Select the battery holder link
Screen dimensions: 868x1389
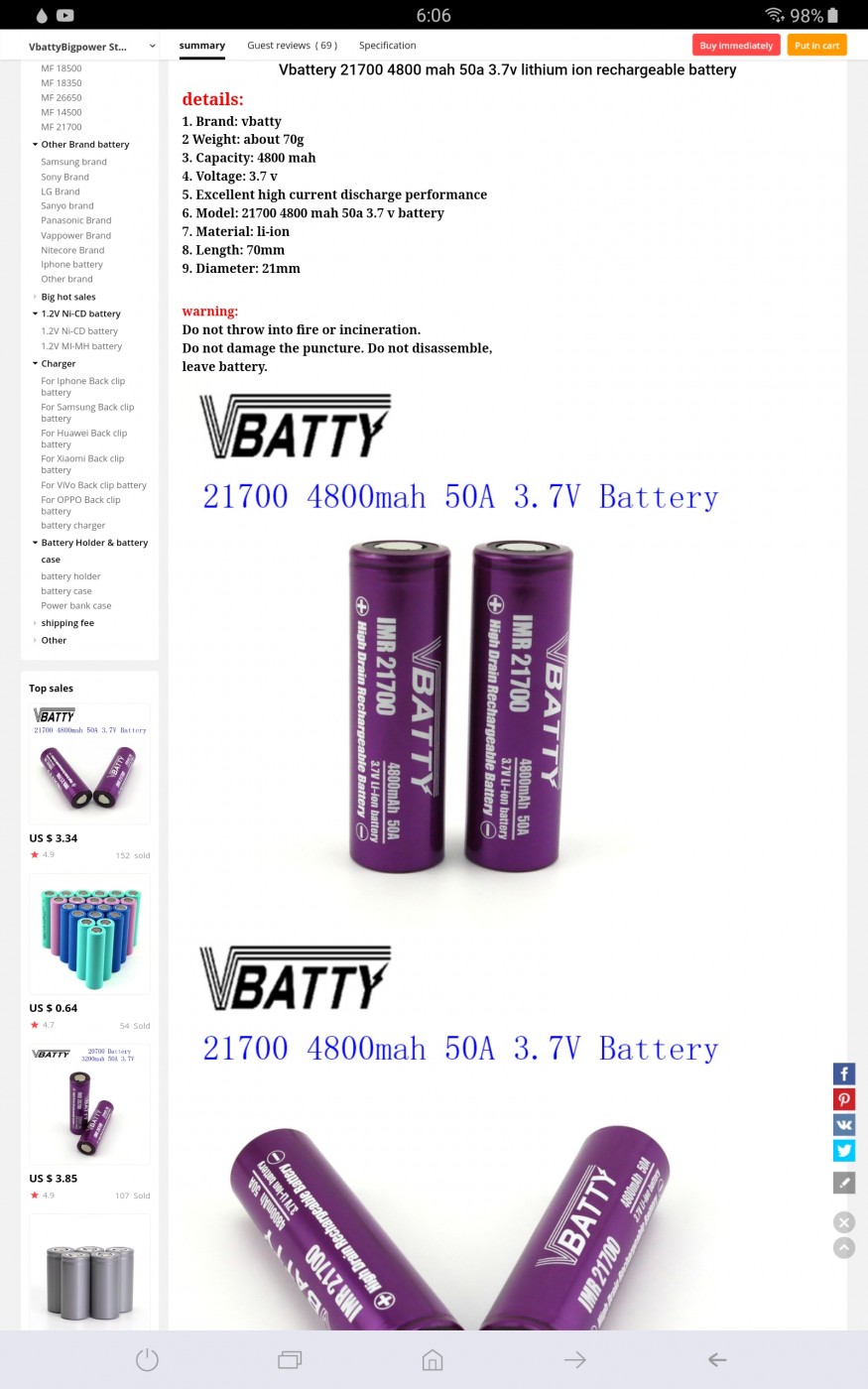[70, 576]
